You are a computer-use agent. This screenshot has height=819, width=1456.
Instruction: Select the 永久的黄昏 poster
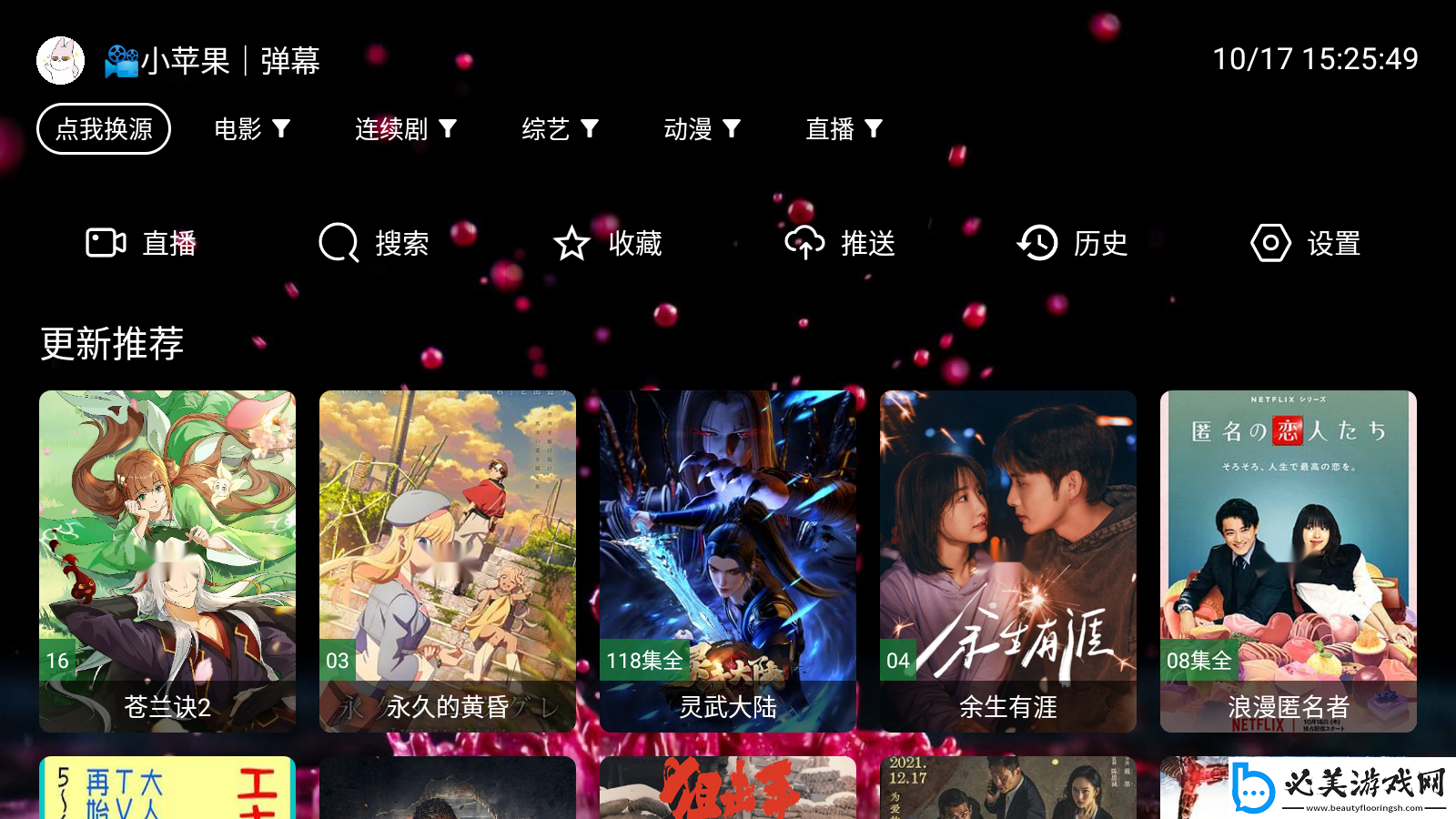coord(448,561)
